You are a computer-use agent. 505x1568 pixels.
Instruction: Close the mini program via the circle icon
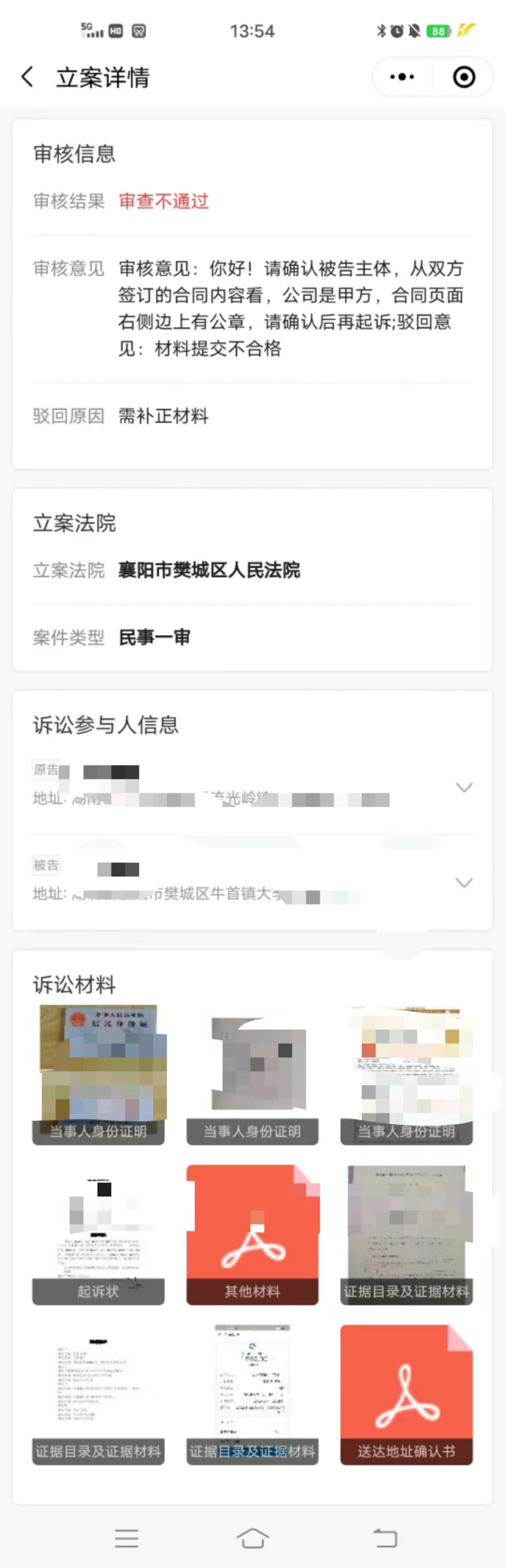click(x=464, y=77)
